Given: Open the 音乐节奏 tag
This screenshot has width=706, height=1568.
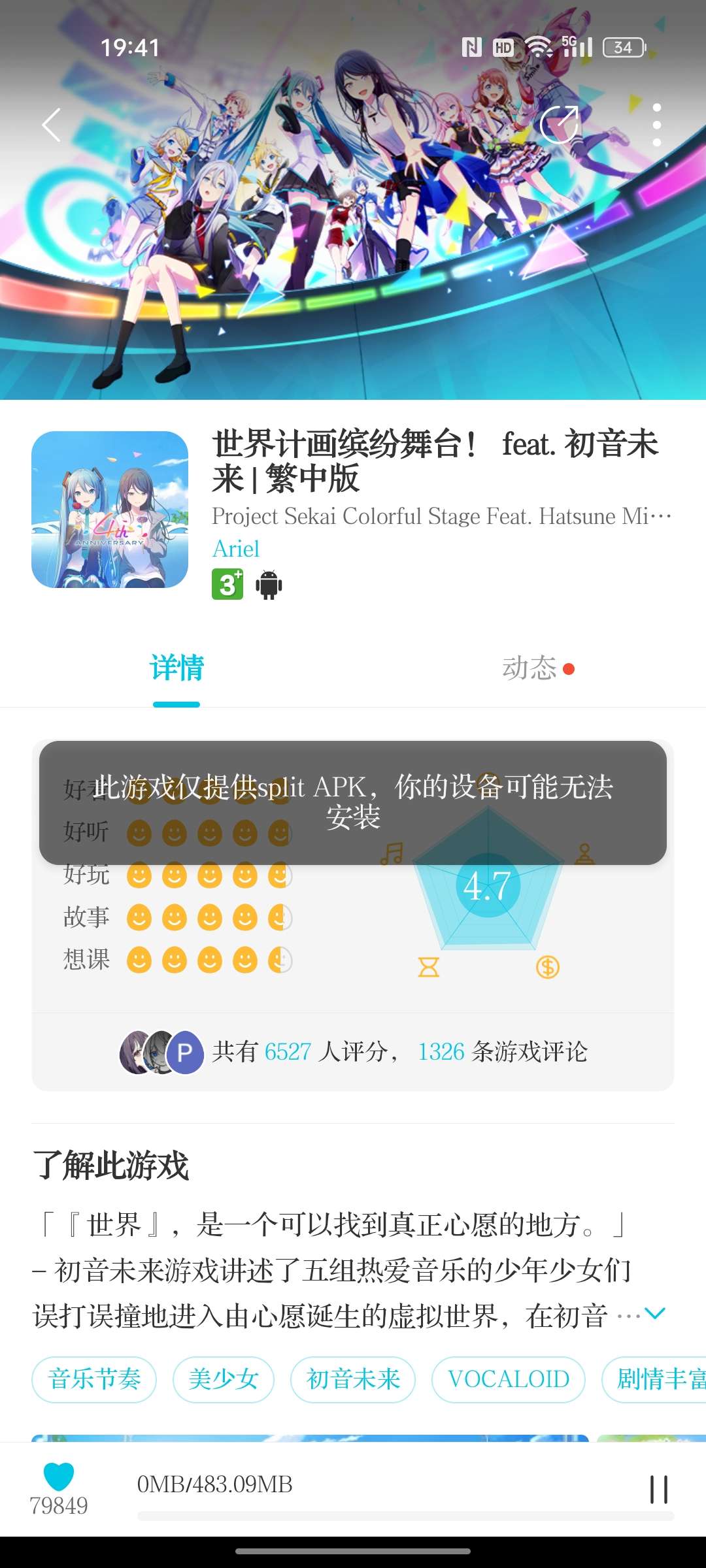Looking at the screenshot, I should (x=94, y=1379).
